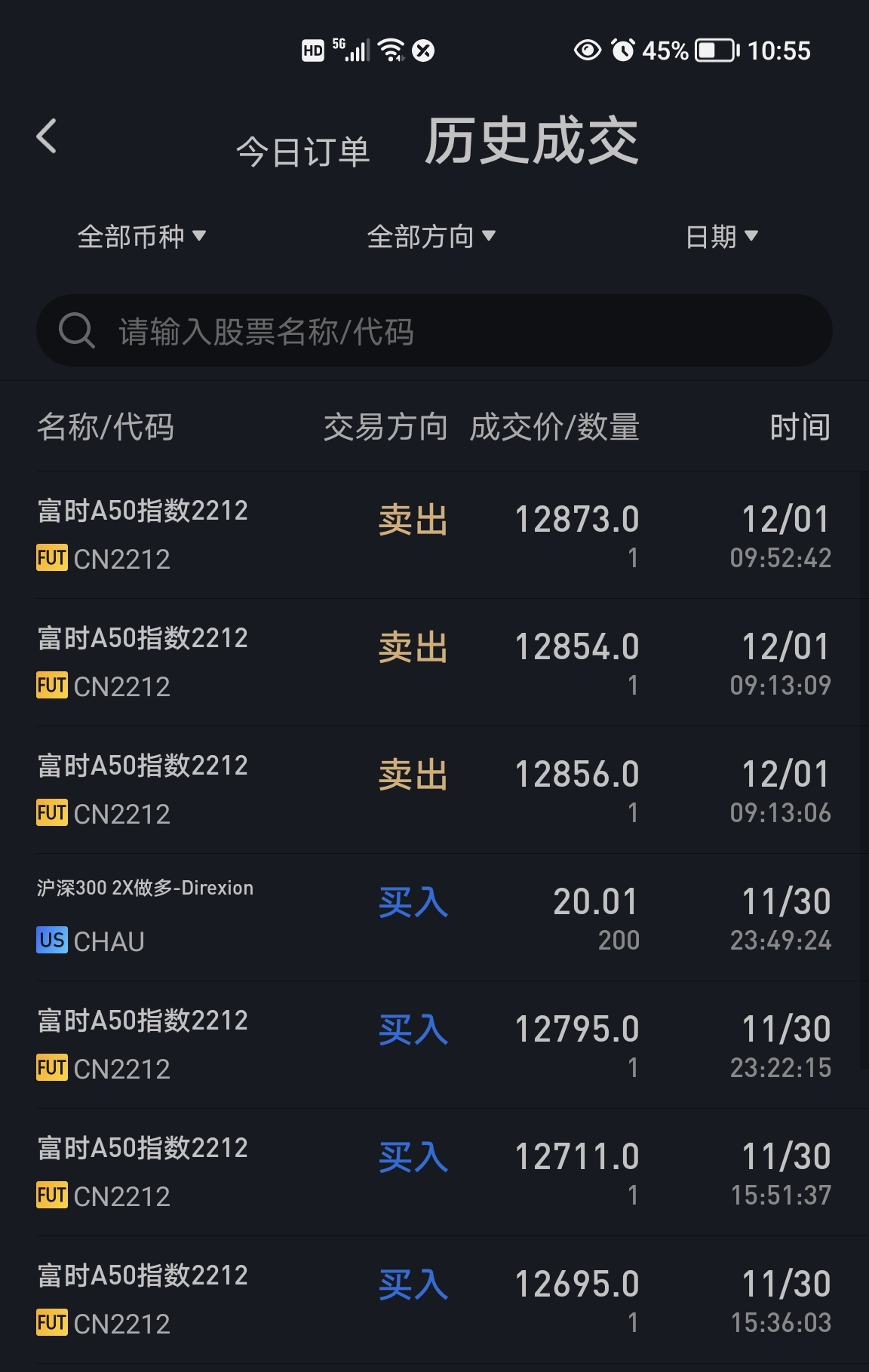Viewport: 869px width, 1372px height.
Task: View the CN2212 buy trade at 12695.0
Action: pos(434,1300)
